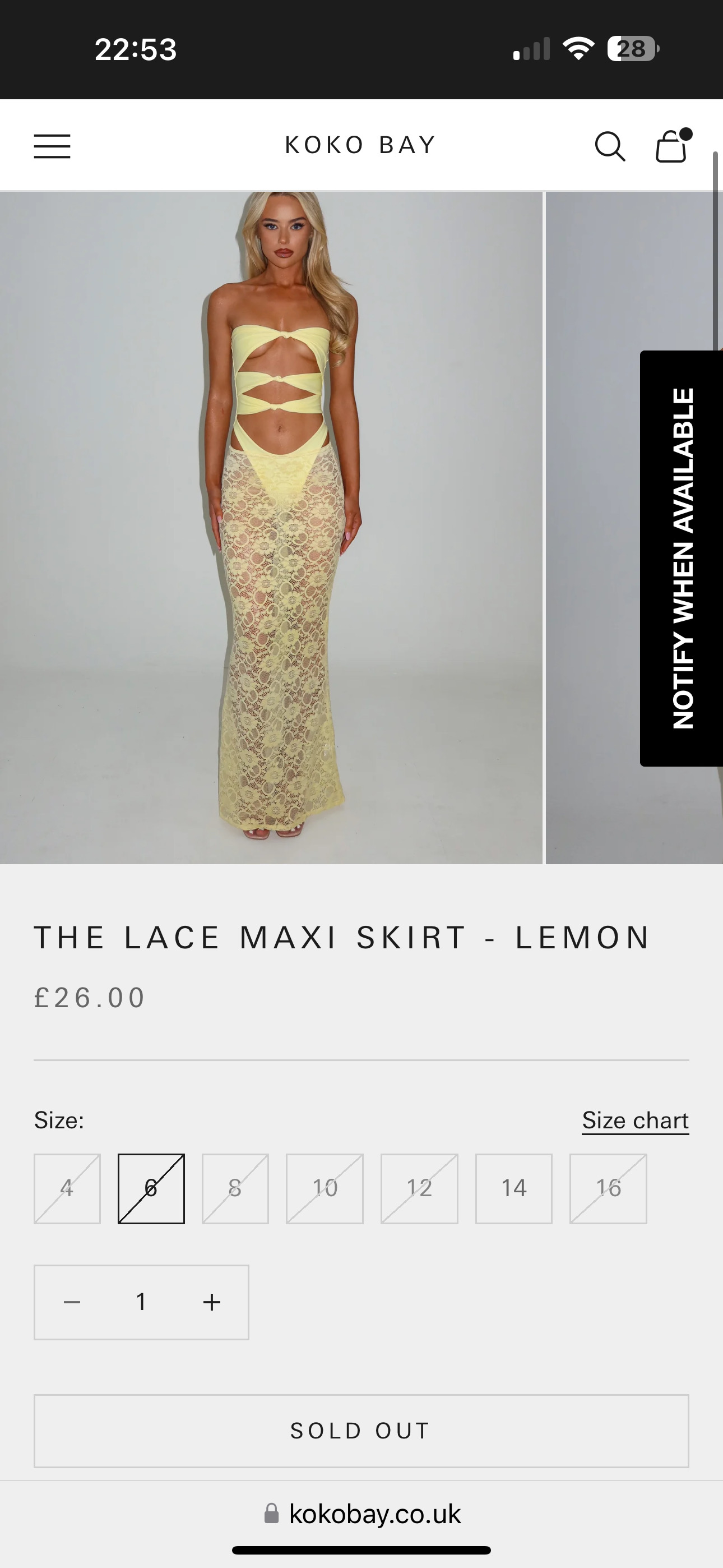Tap the Sold Out button
This screenshot has height=1568, width=723.
click(x=361, y=1431)
